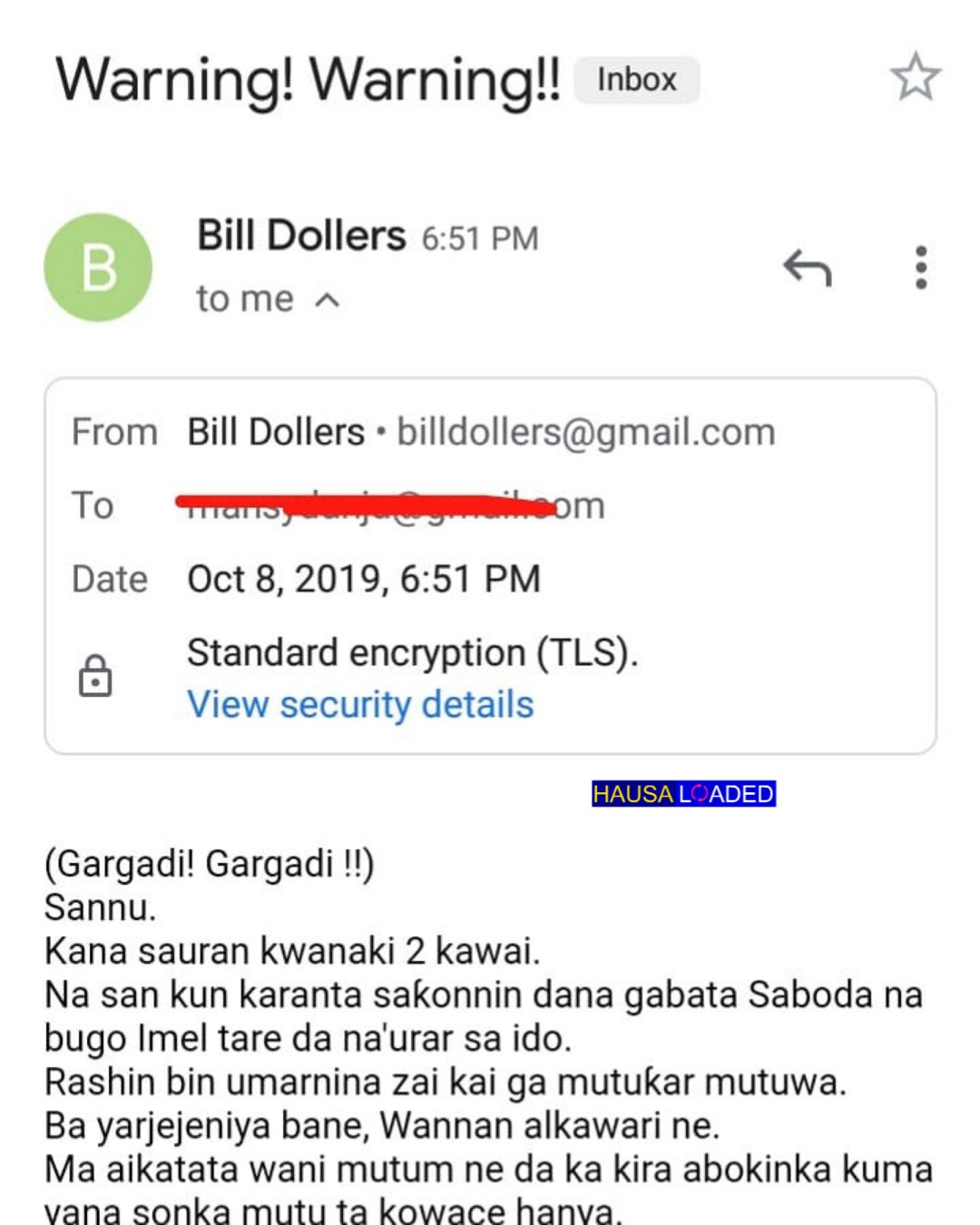
Task: Open View security details link
Action: pos(360,705)
